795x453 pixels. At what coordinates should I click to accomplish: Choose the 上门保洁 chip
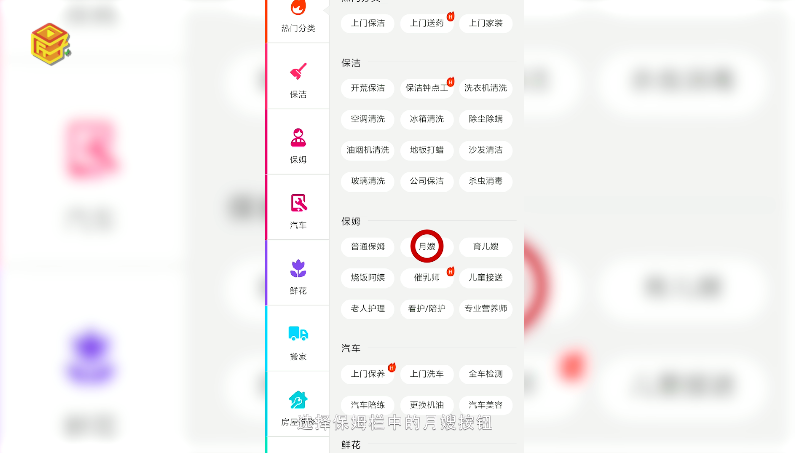(367, 23)
